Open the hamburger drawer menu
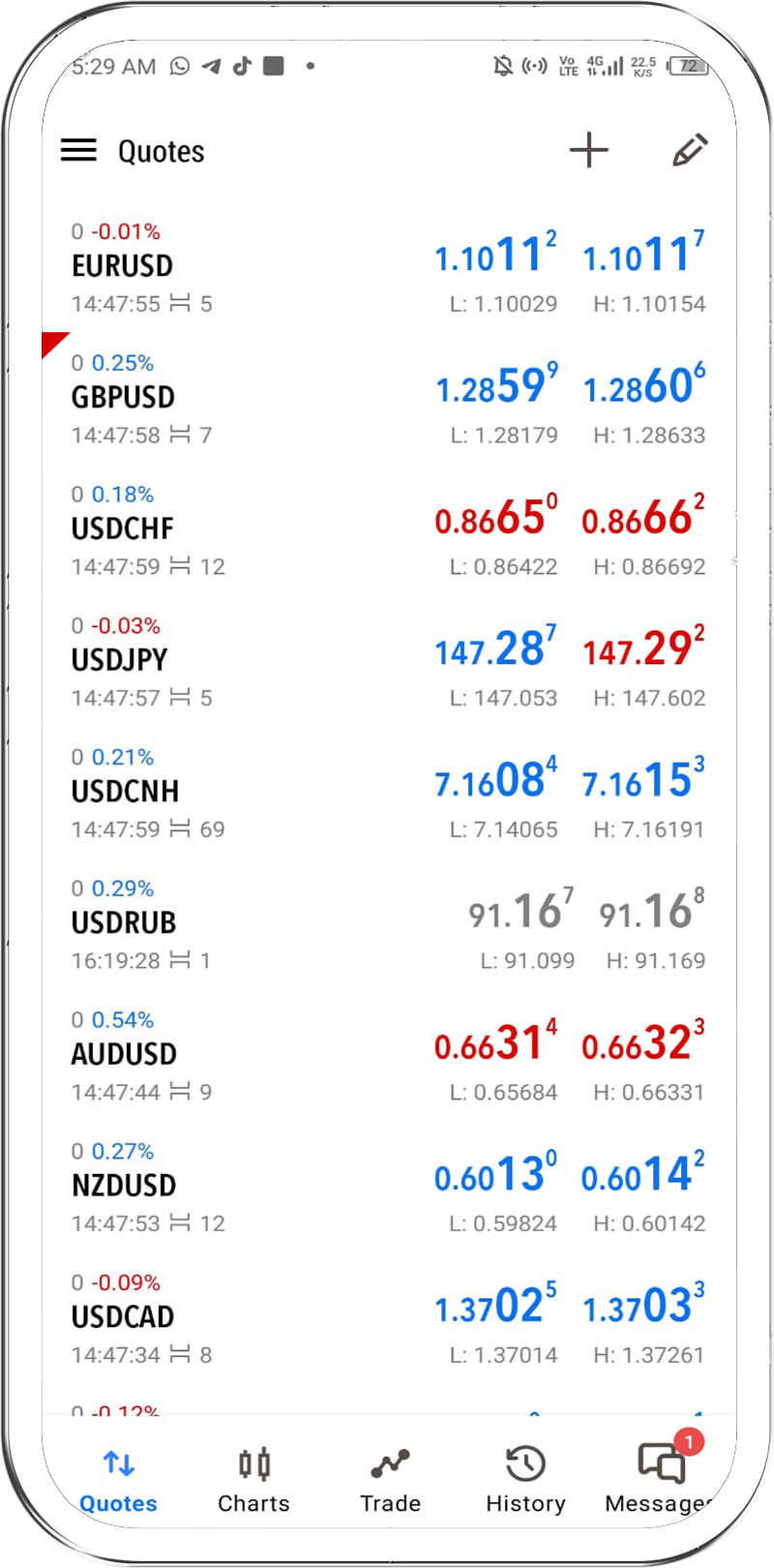 [78, 150]
